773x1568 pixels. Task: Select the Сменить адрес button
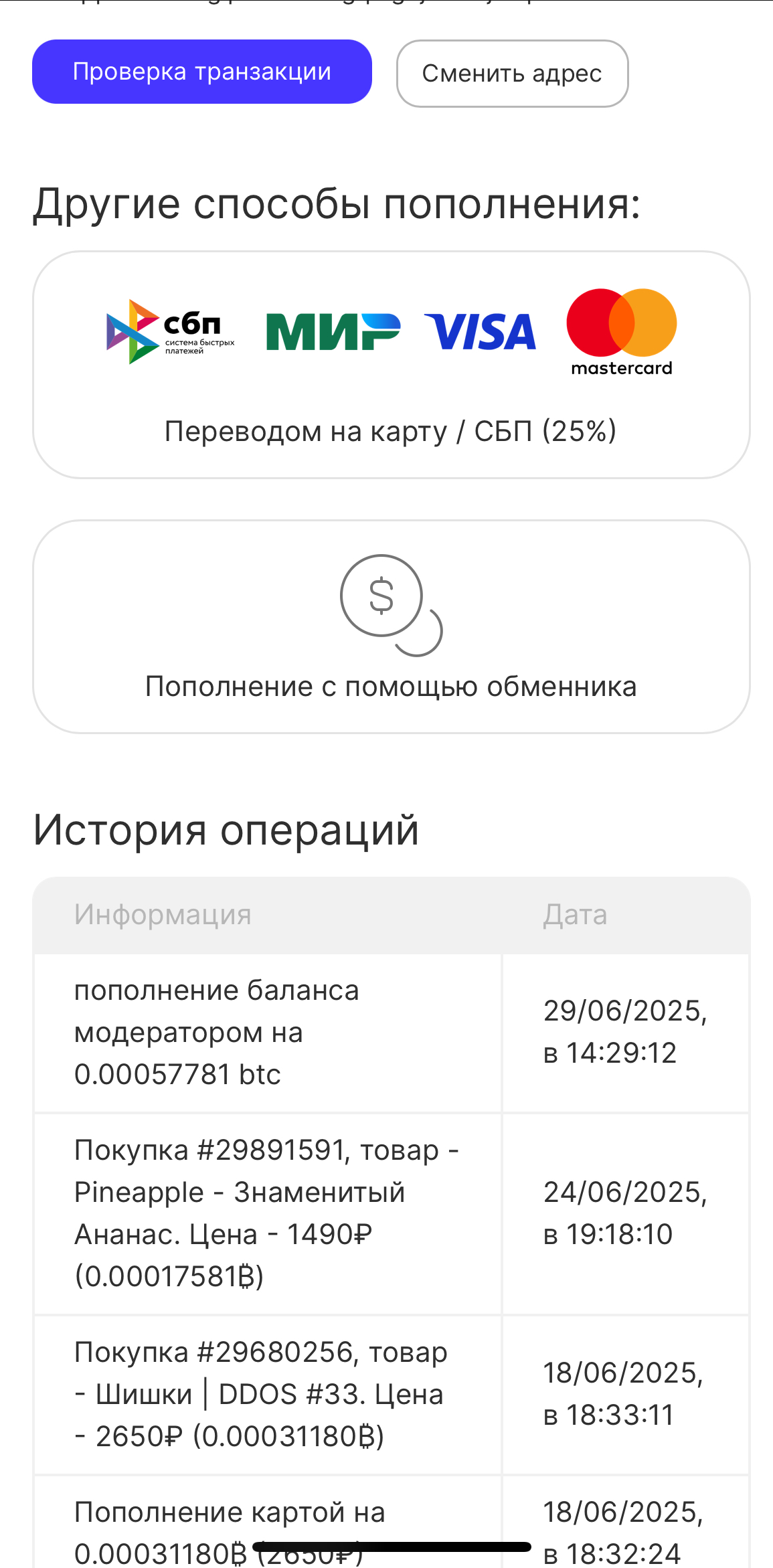tap(512, 74)
